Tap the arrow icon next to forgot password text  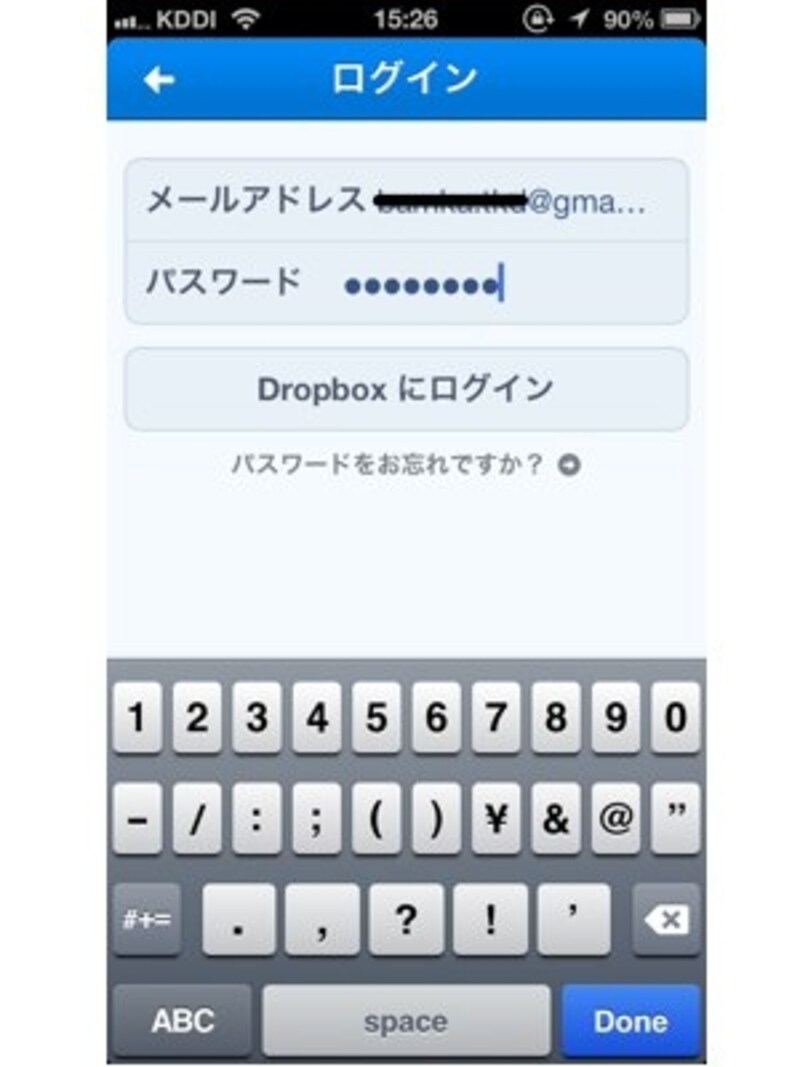coord(570,463)
